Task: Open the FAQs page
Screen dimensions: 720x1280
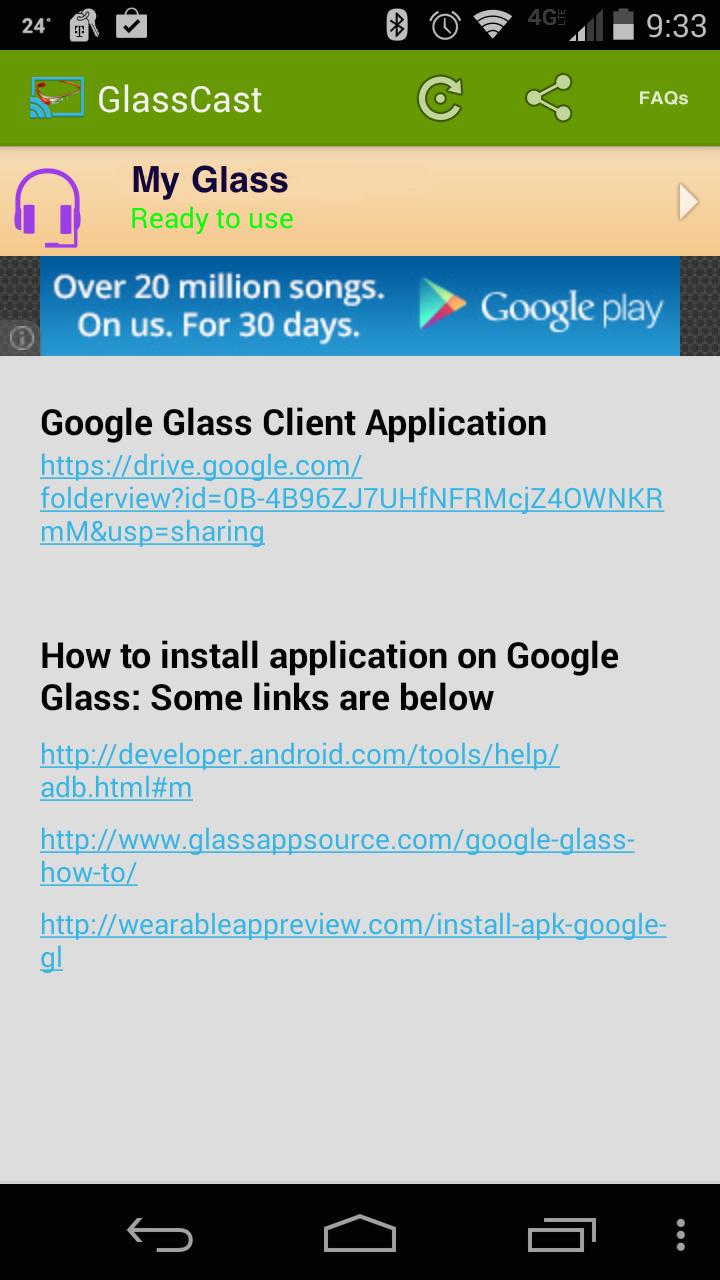Action: (x=664, y=98)
